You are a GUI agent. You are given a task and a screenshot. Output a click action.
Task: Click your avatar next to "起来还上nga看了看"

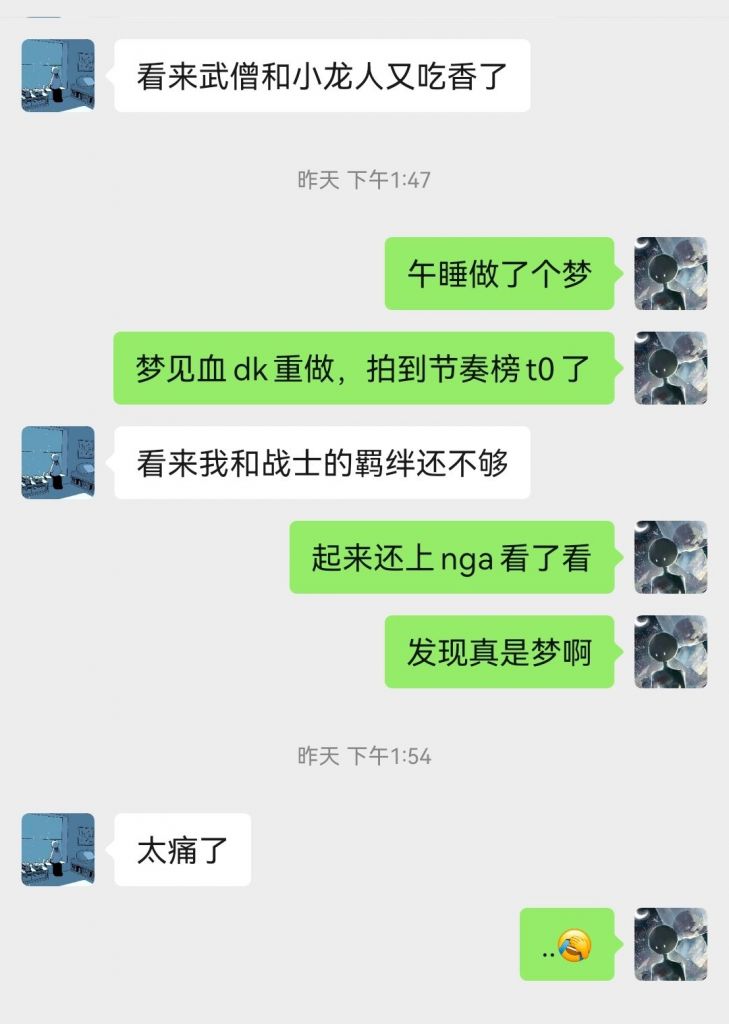coord(670,558)
